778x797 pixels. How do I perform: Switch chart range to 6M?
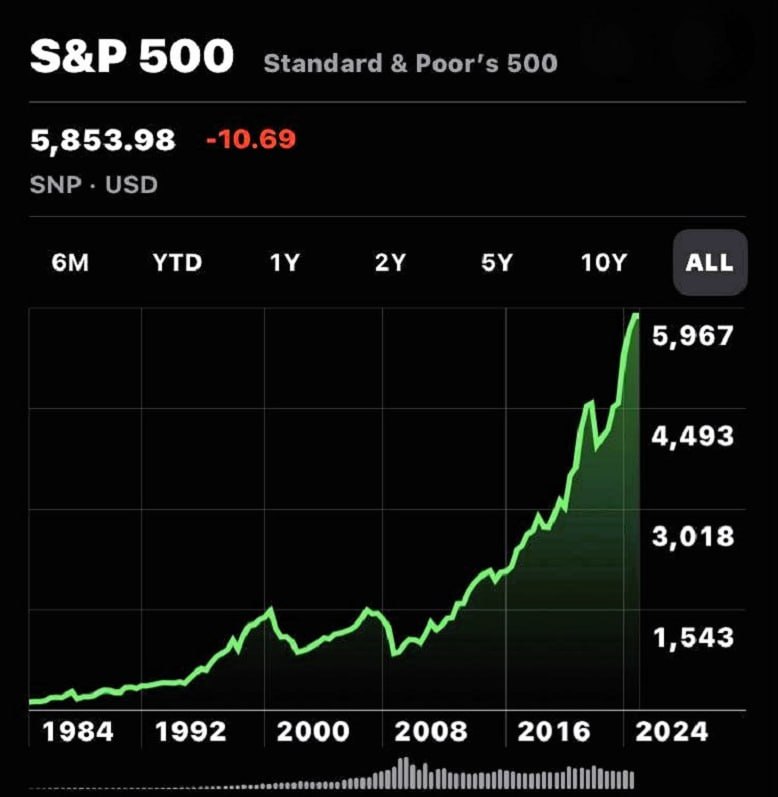click(70, 263)
